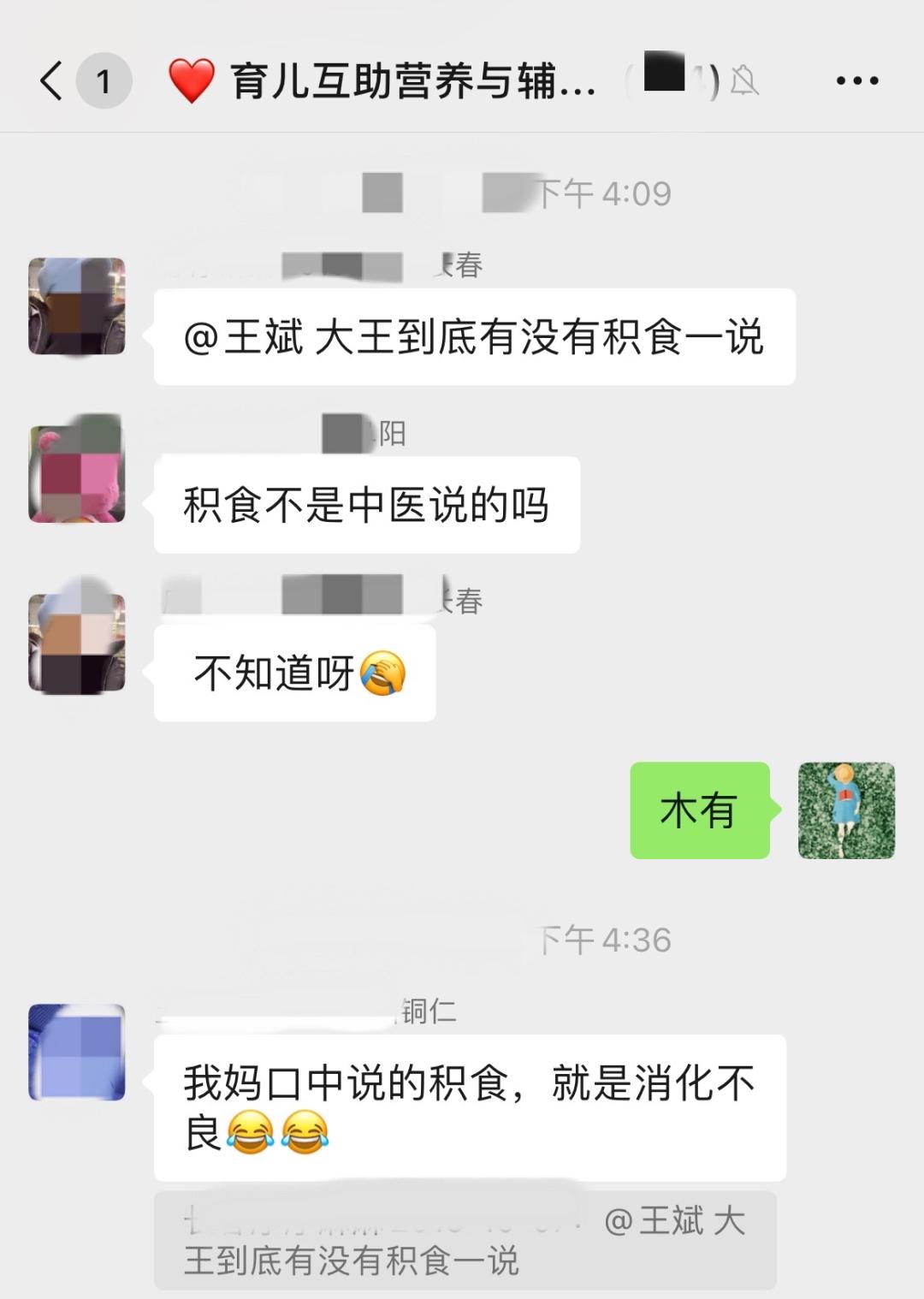This screenshot has height=1299, width=924.
Task: Select the 不知道呀 message bubble
Action: (293, 673)
